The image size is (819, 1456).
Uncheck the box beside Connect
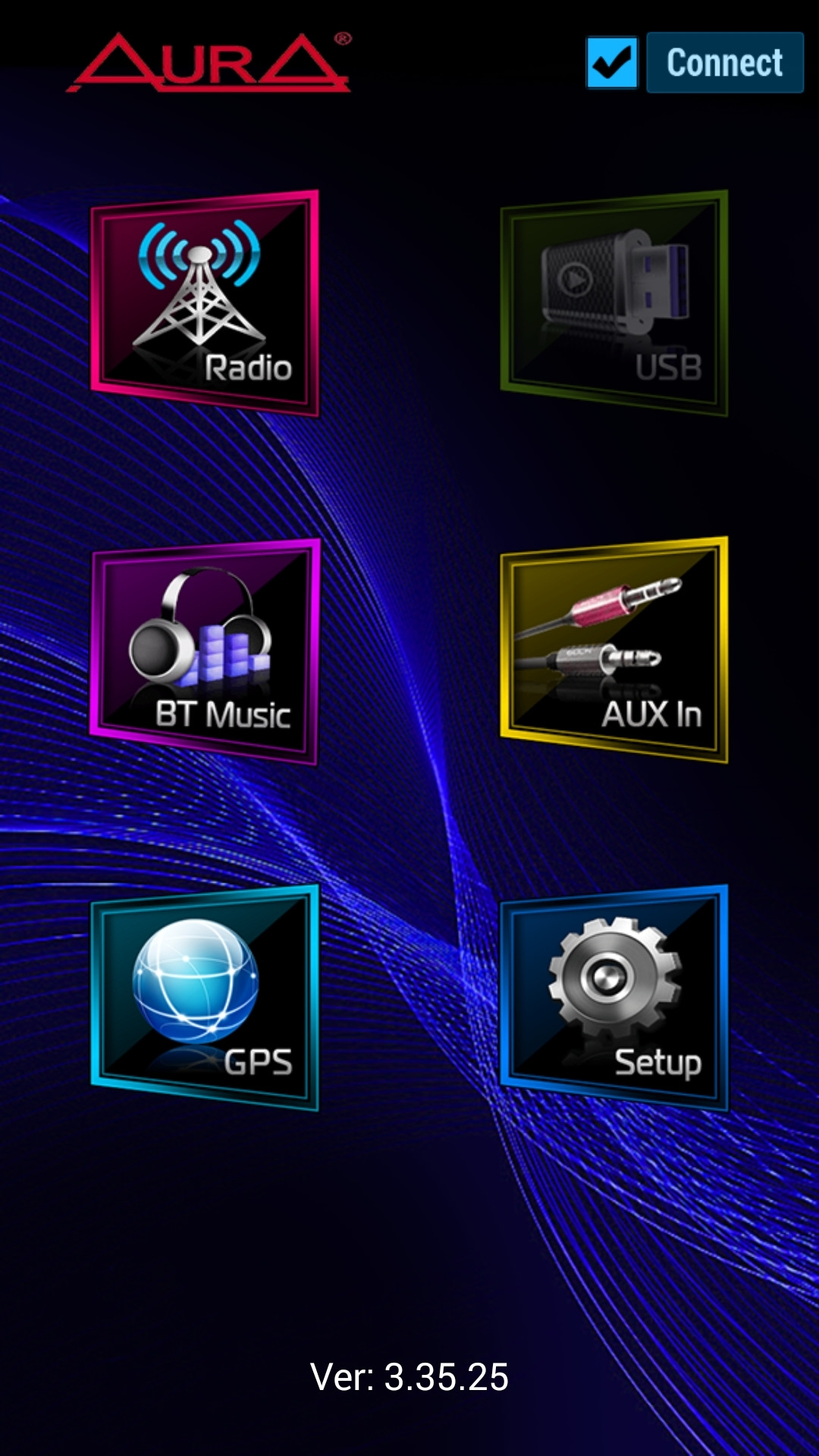611,63
